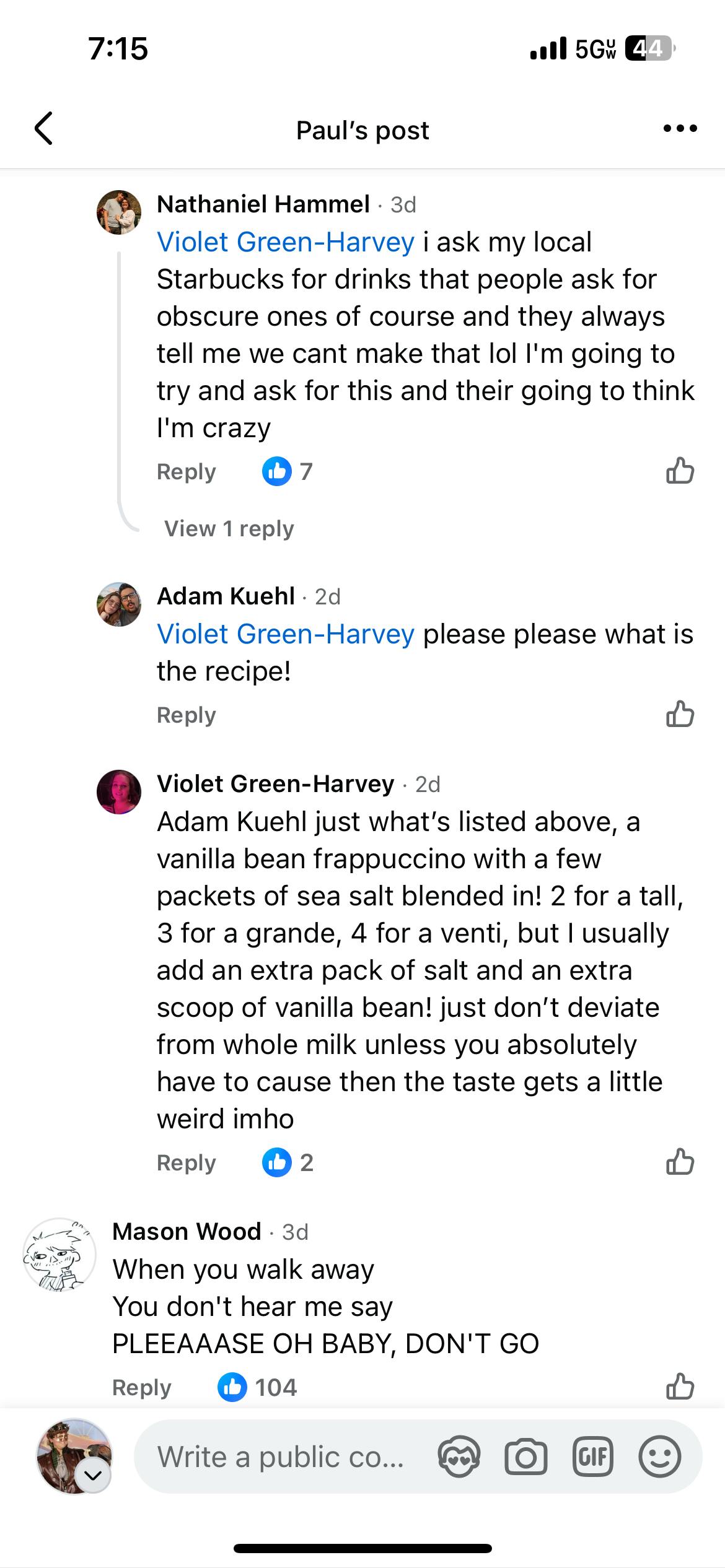Switch the commenting profile via the avatar
This screenshot has height=1568, width=725.
[75, 1457]
